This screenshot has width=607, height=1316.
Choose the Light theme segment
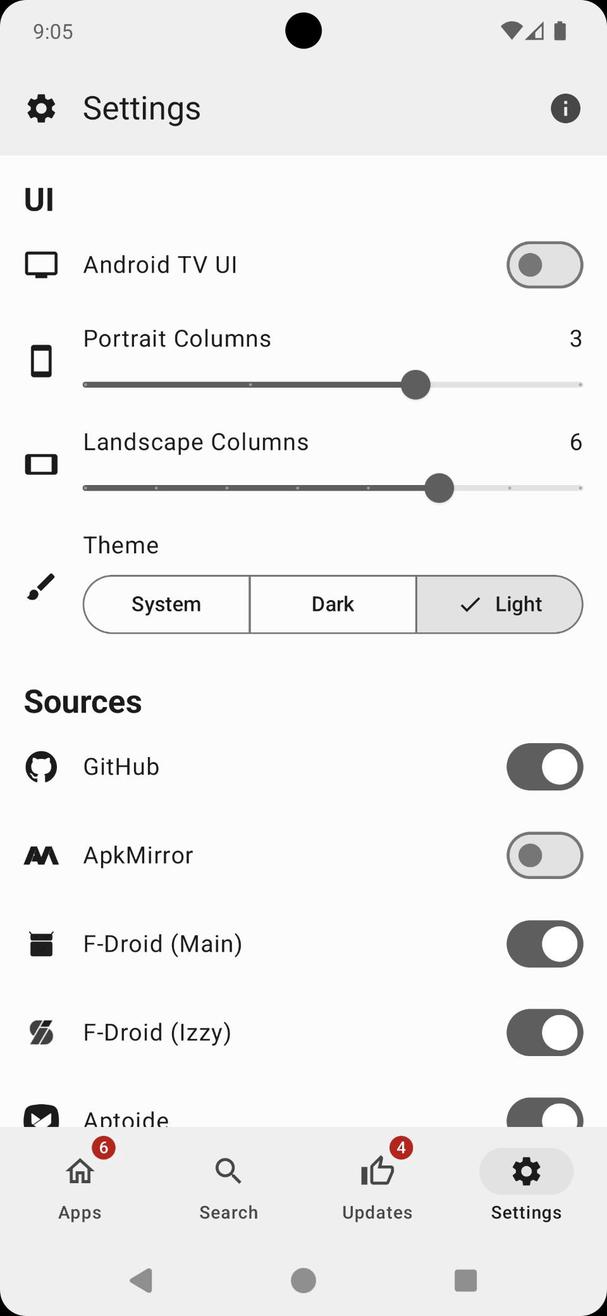pyautogui.click(x=499, y=604)
